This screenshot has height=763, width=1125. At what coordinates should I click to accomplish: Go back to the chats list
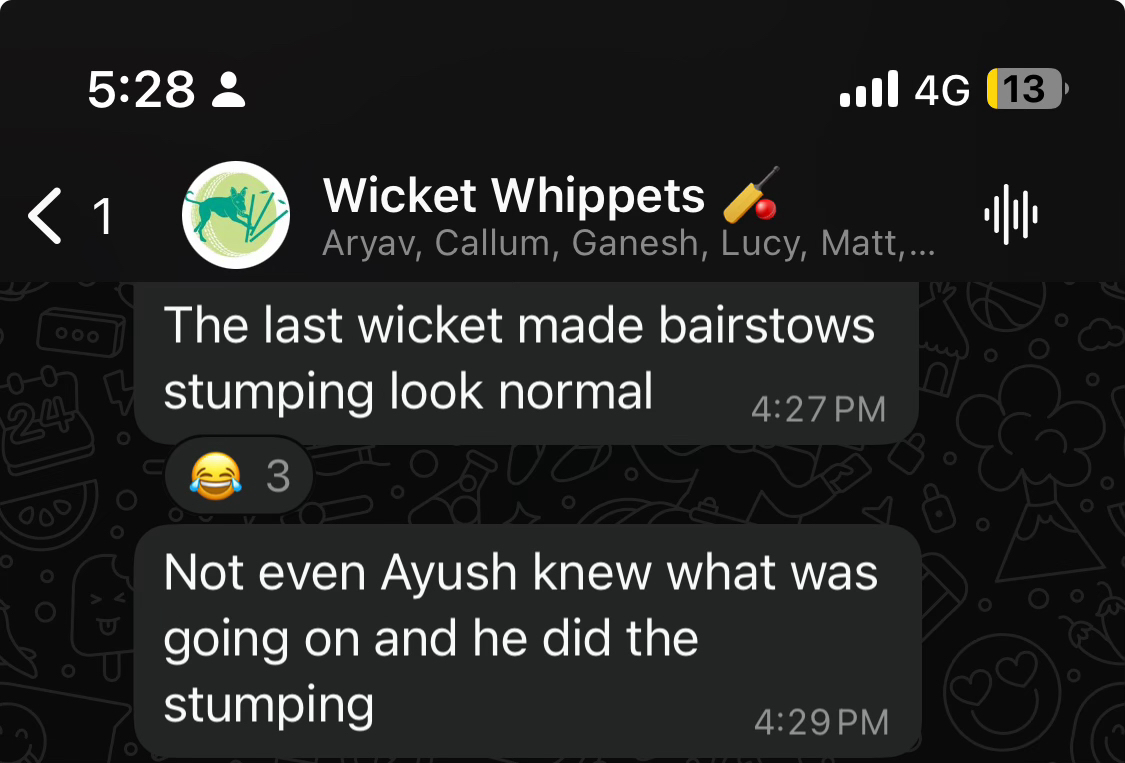pos(47,216)
